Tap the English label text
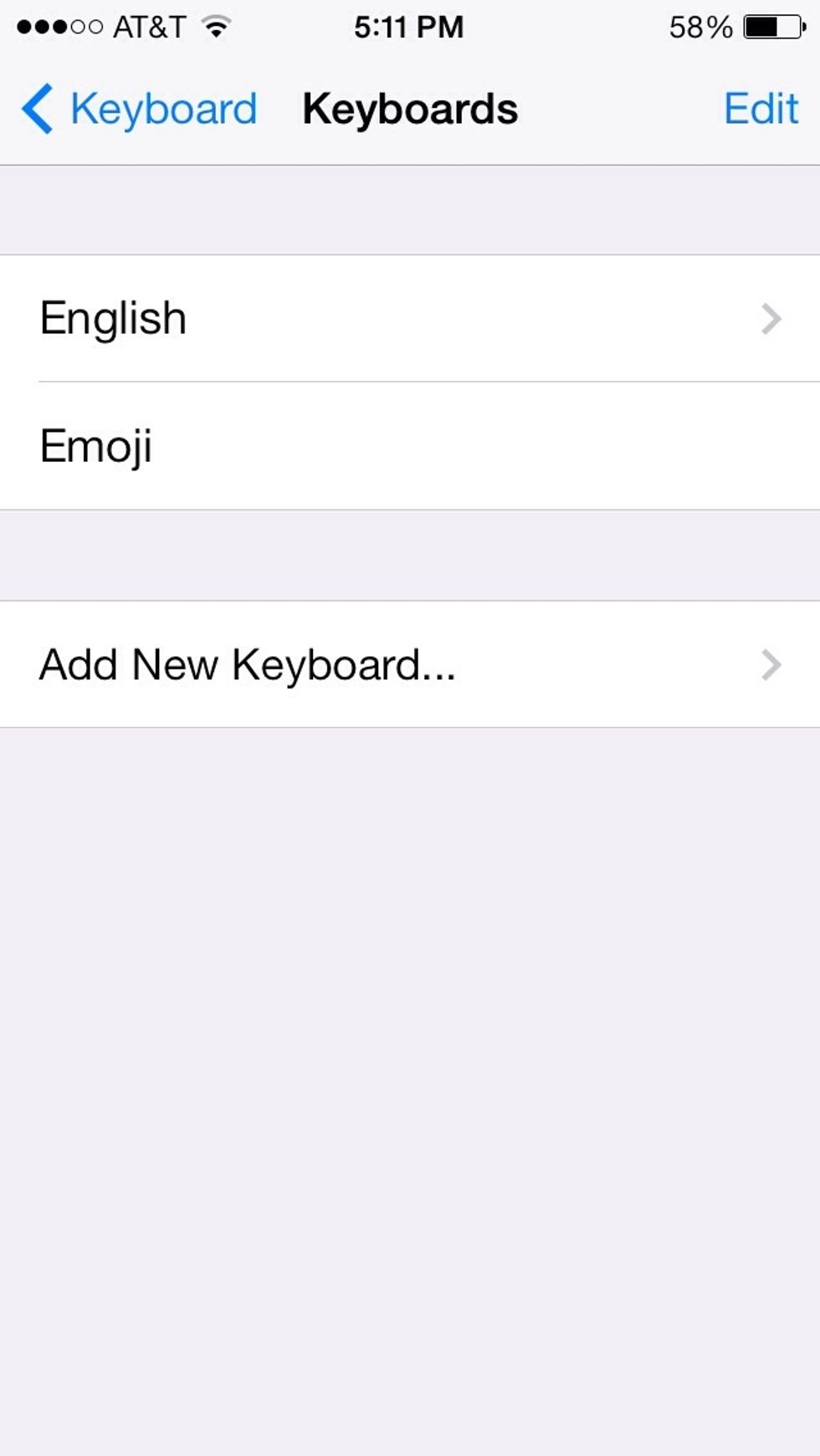 113,318
